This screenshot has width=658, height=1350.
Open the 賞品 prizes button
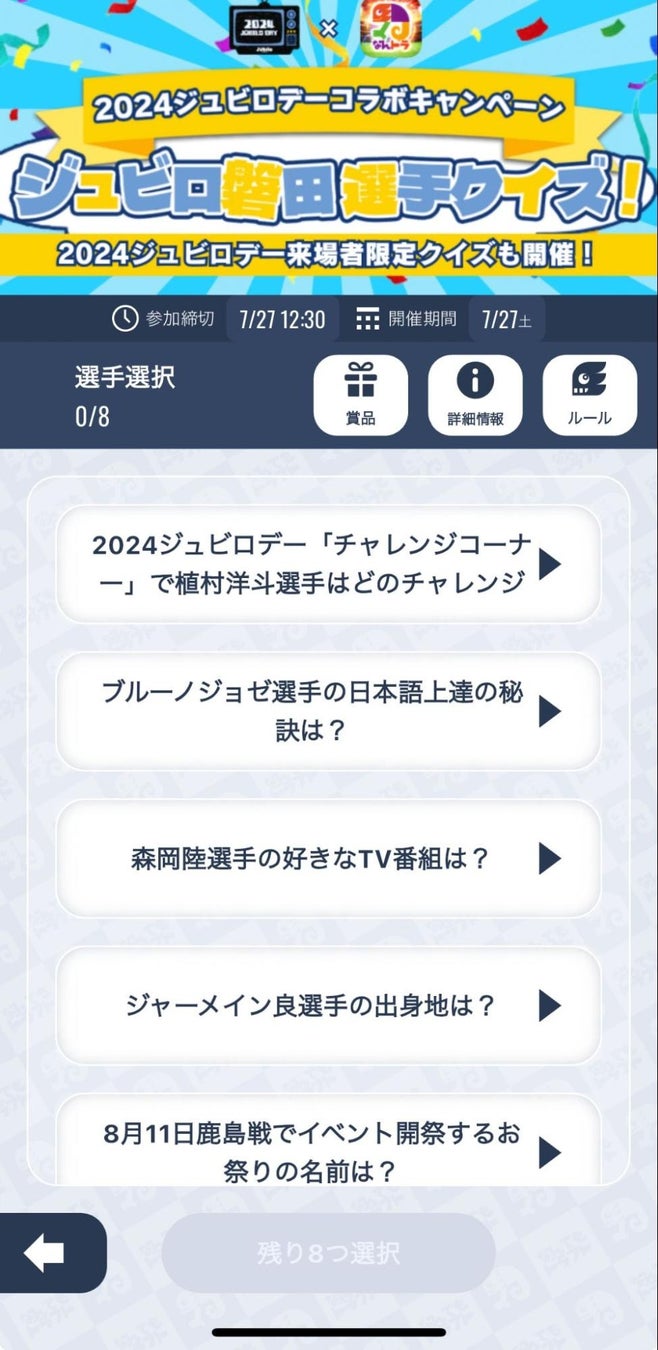click(360, 395)
